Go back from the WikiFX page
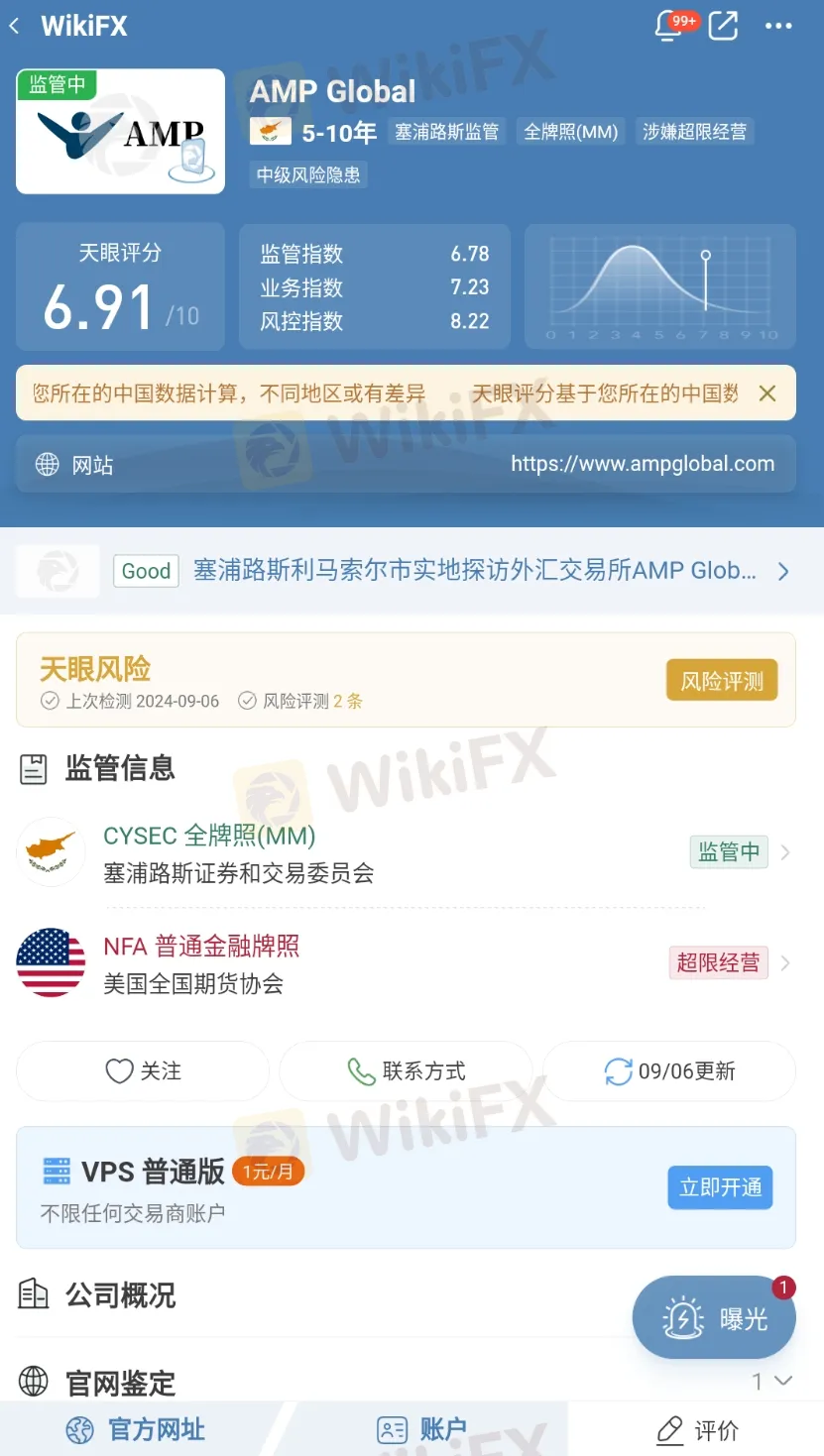The height and width of the screenshot is (1456, 824). pos(16,27)
